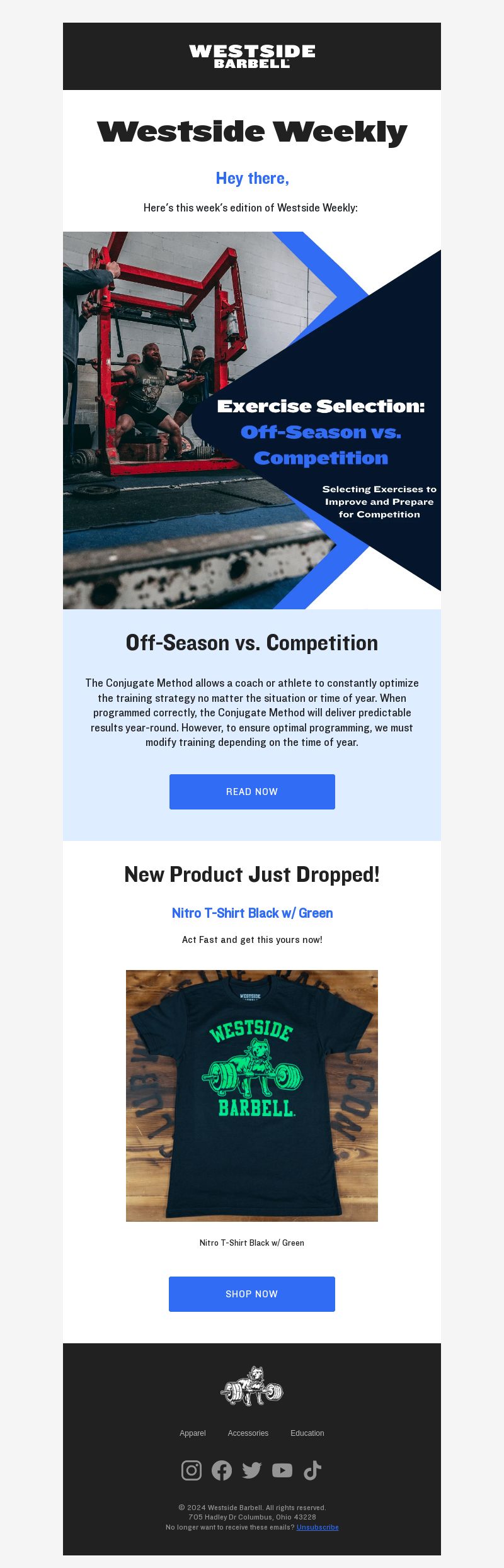The width and height of the screenshot is (504, 1568).
Task: Open the Nitro T-Shirt product photo
Action: 252,1095
